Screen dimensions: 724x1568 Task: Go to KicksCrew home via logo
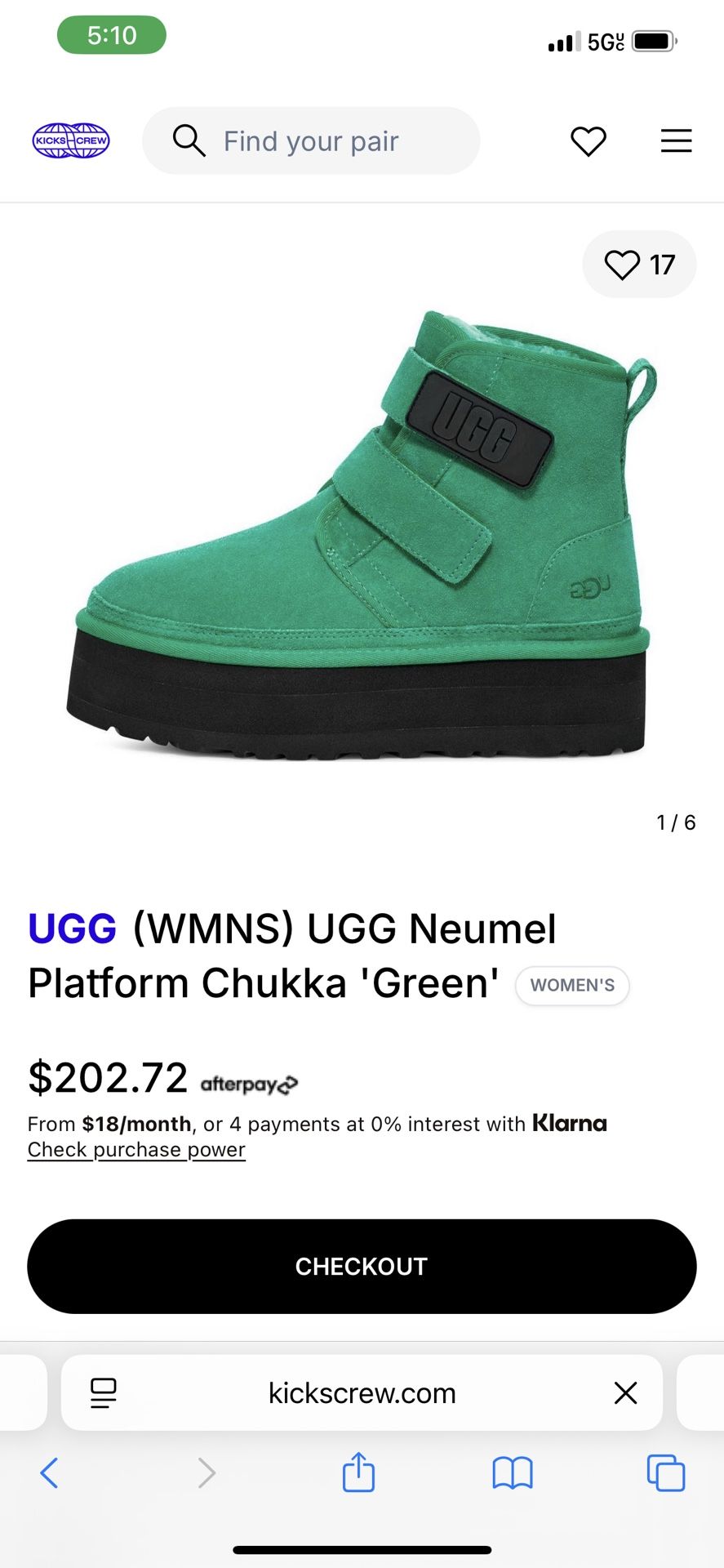point(71,140)
